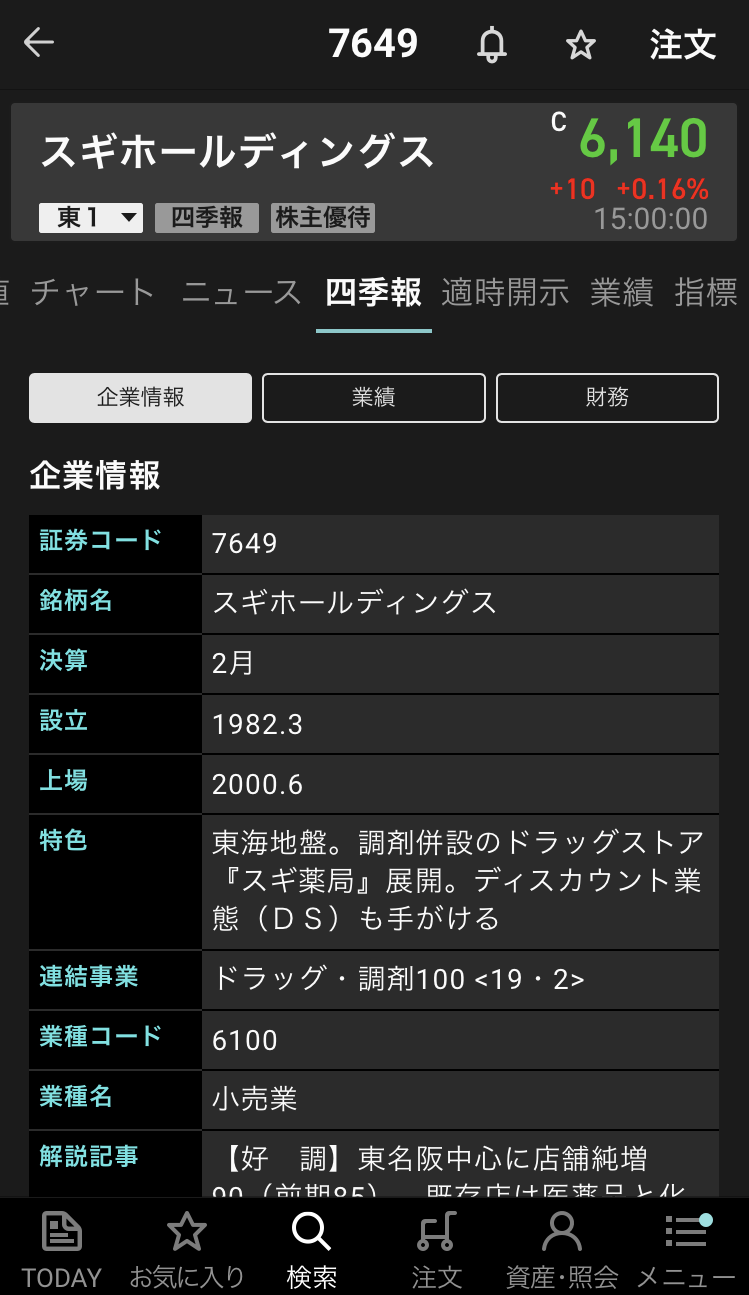The width and height of the screenshot is (749, 1295).
Task: Switch to the ニュース tab
Action: (241, 293)
